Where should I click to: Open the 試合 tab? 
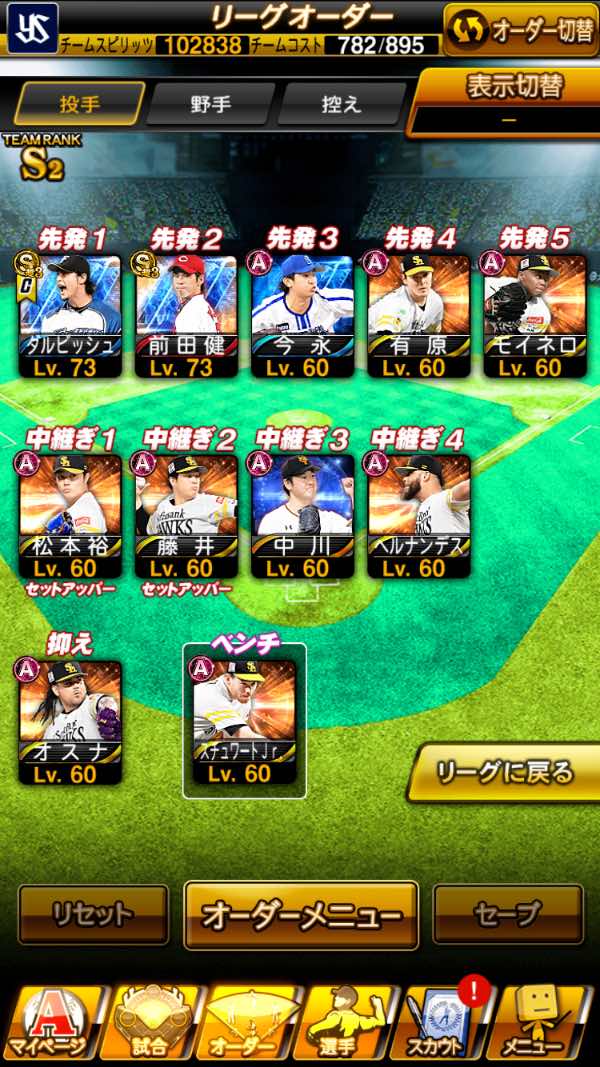coord(151,1023)
